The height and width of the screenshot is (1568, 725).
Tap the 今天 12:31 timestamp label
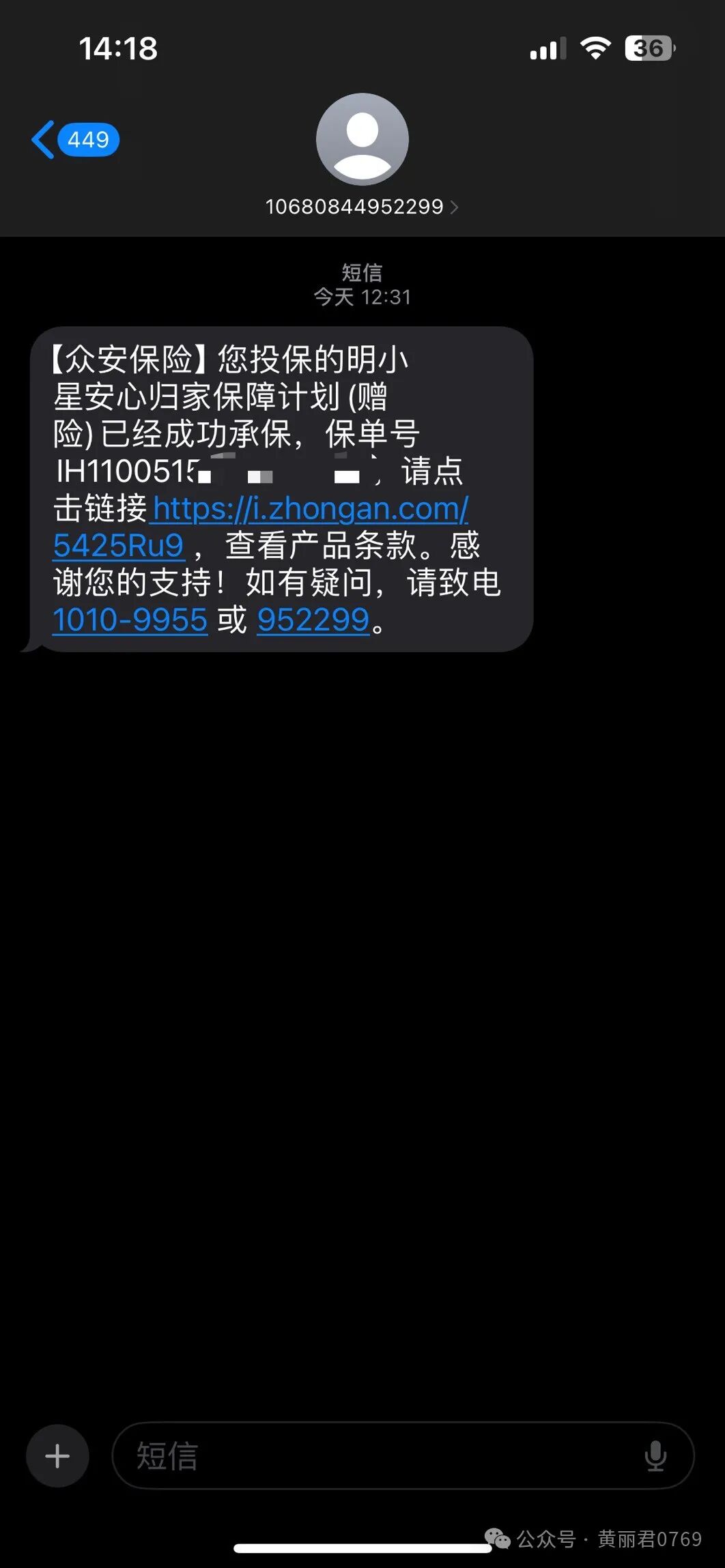(362, 297)
